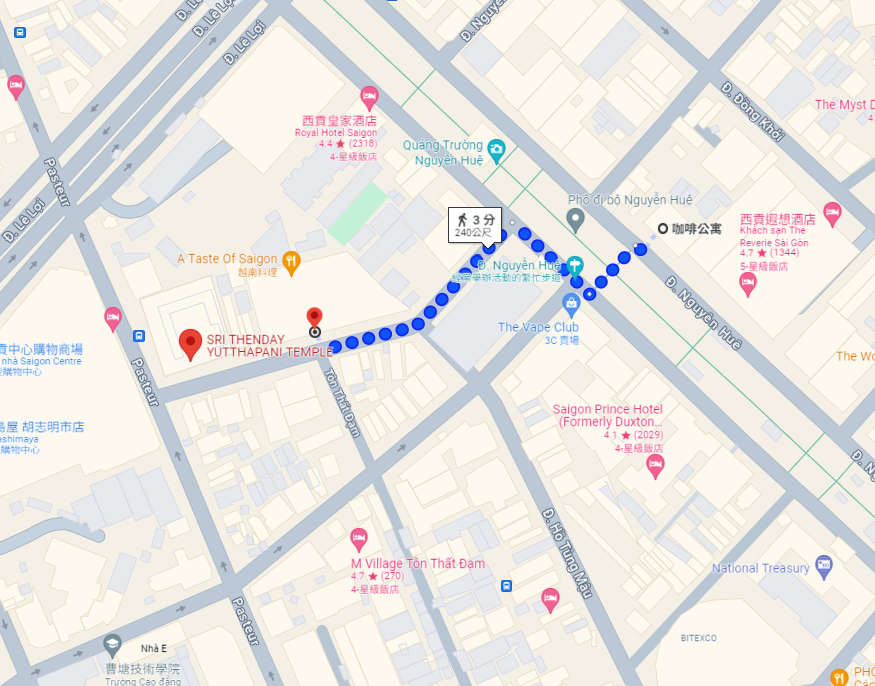Tap the 3 分 walking time label
The height and width of the screenshot is (686, 875).
[x=475, y=224]
